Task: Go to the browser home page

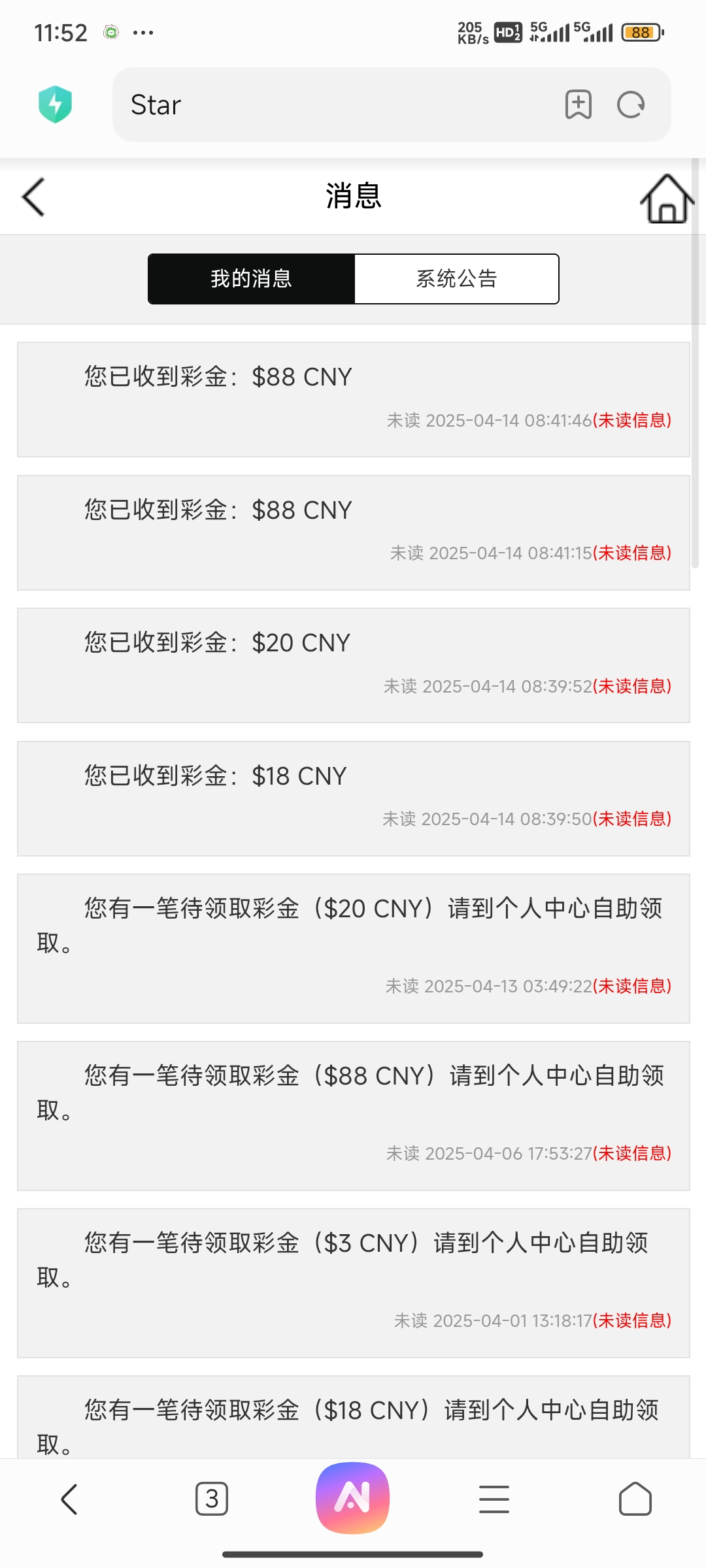Action: tap(635, 1499)
